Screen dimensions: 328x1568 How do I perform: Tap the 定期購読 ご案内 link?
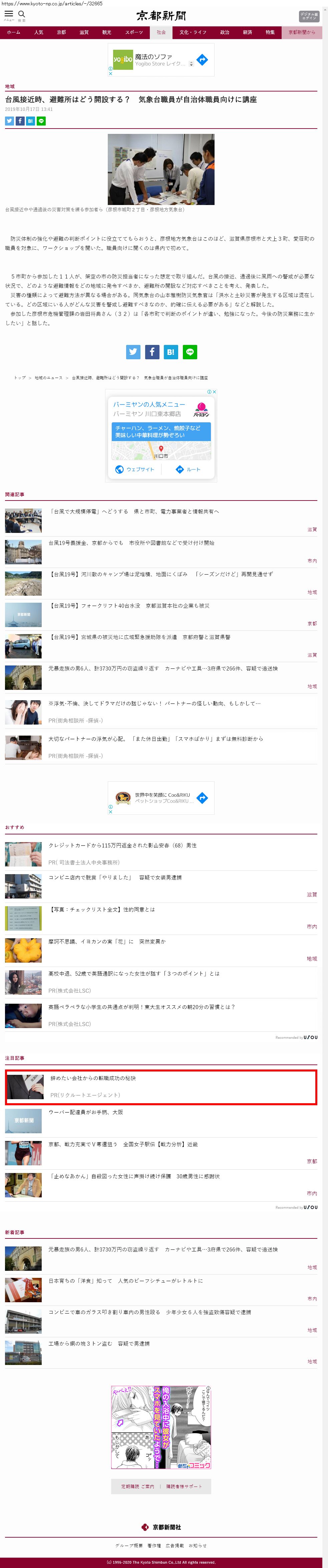point(137,1487)
